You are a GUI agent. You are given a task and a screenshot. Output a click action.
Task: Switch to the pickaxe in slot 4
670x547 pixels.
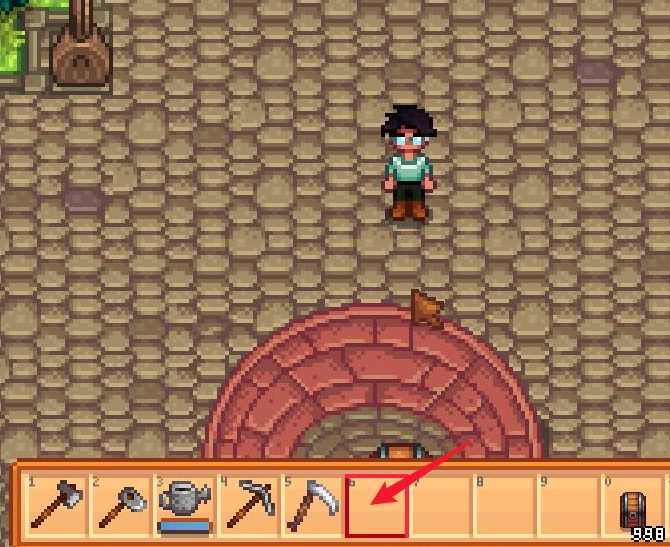pyautogui.click(x=247, y=506)
